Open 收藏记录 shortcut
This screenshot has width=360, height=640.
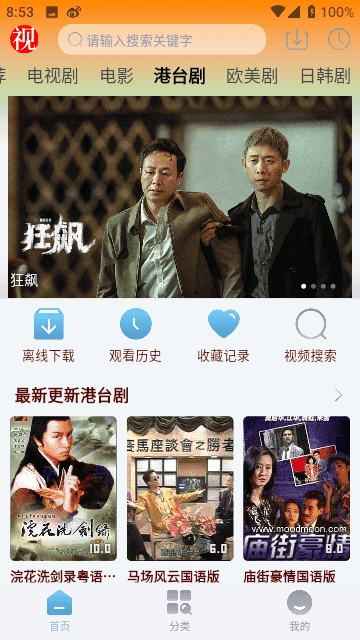223,336
